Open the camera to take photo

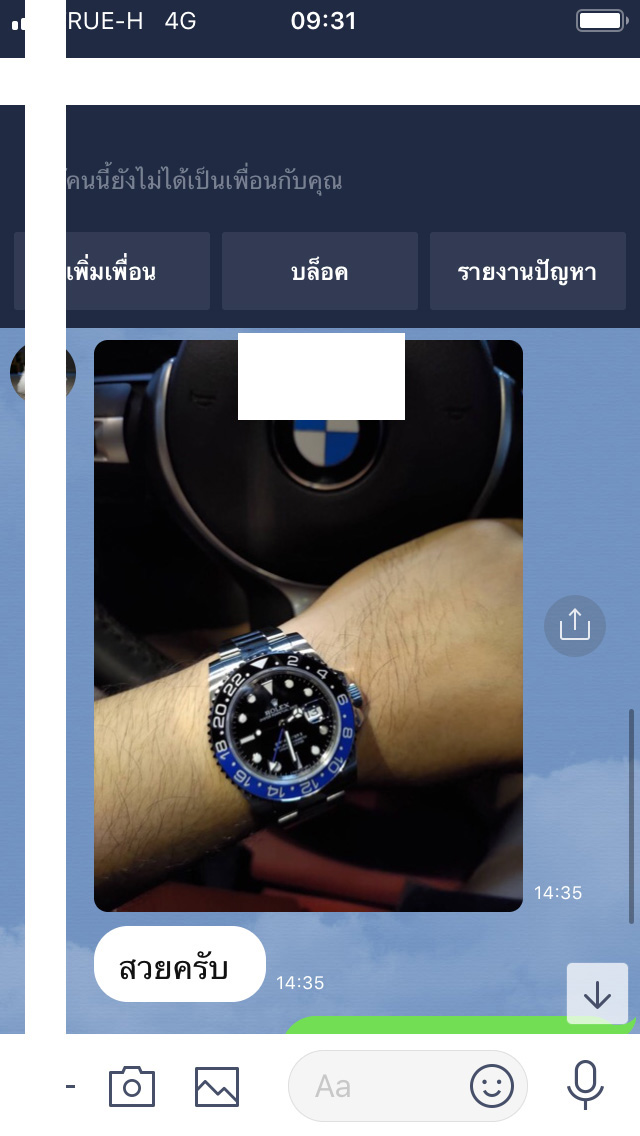tap(132, 1086)
